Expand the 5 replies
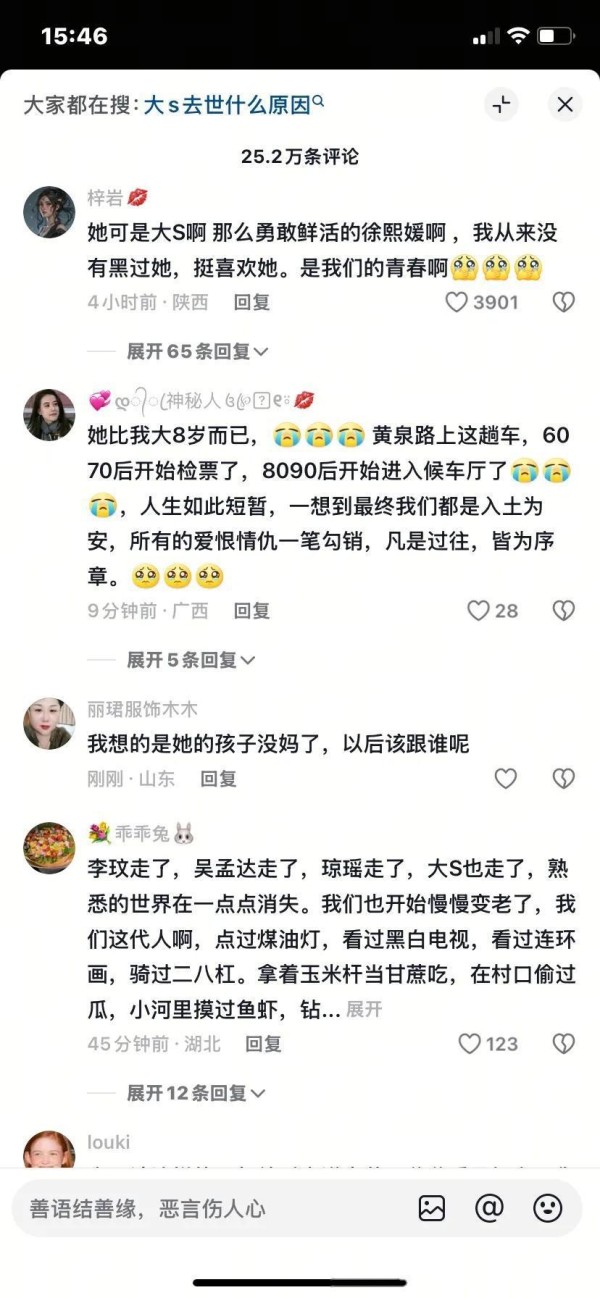The height and width of the screenshot is (1298, 600). click(x=191, y=660)
